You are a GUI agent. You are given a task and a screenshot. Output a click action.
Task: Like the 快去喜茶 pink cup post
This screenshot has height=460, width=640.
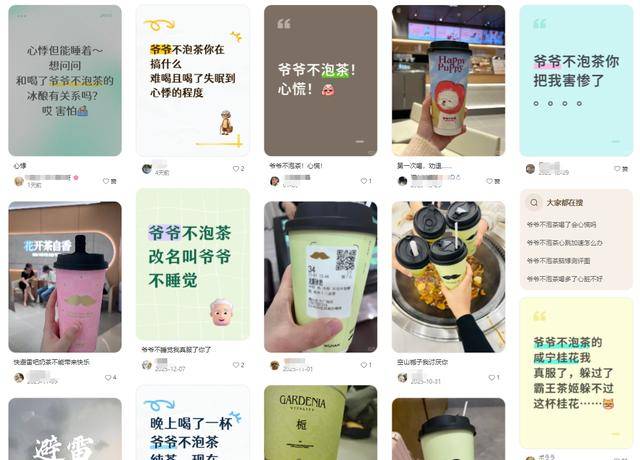coord(108,377)
